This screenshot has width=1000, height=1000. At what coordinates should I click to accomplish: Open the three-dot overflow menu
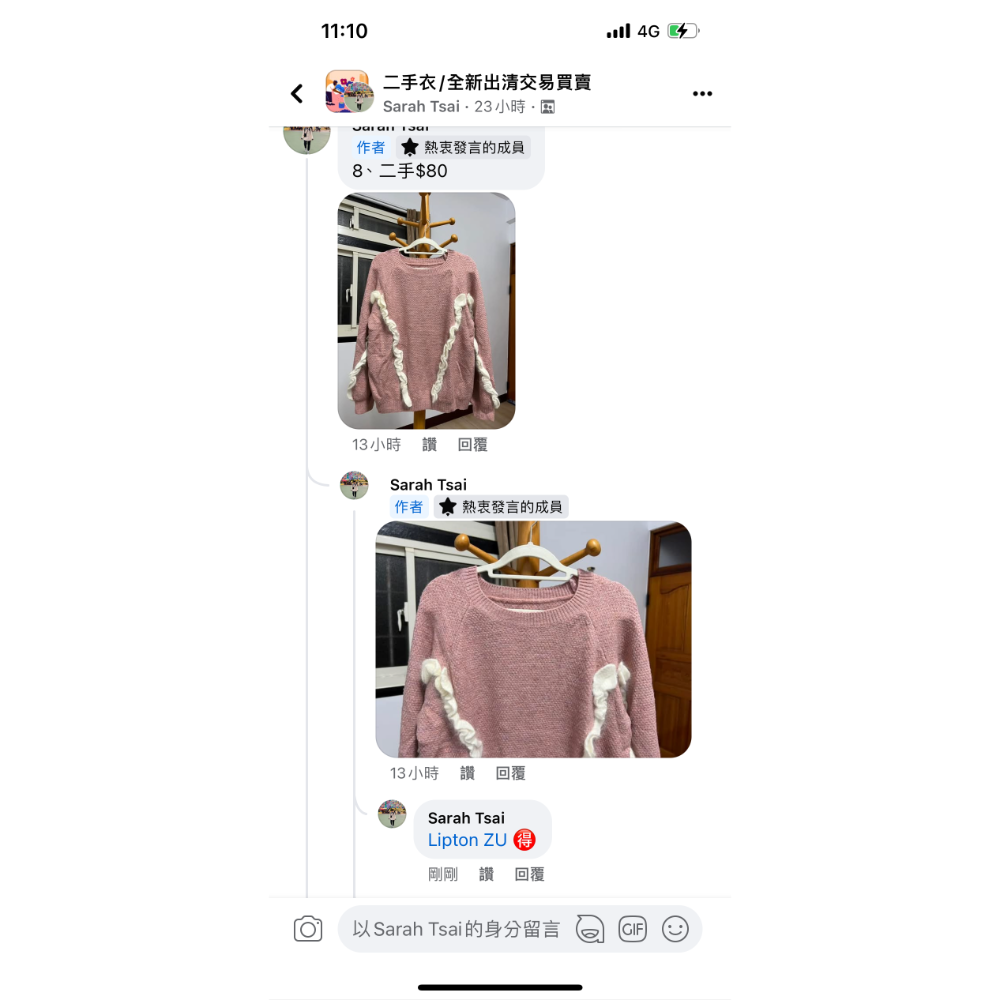pos(702,94)
